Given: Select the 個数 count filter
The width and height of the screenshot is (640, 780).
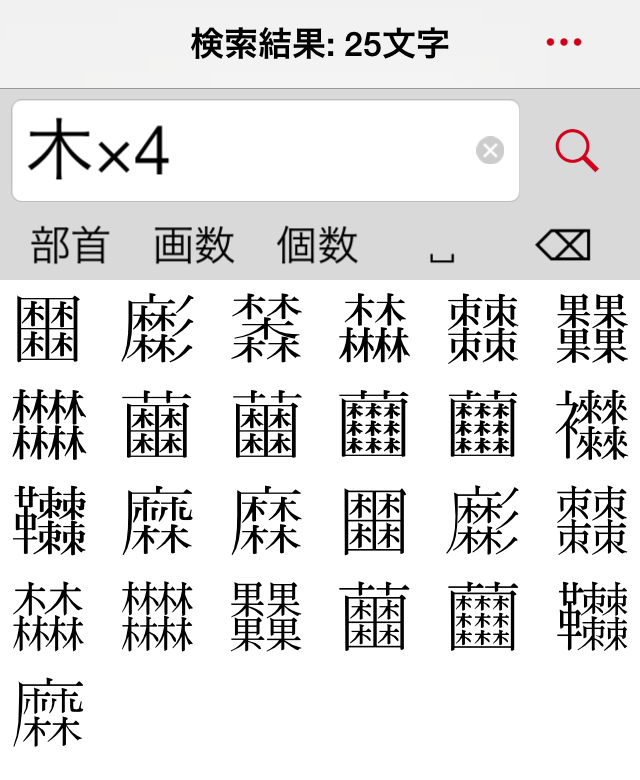Looking at the screenshot, I should (317, 245).
